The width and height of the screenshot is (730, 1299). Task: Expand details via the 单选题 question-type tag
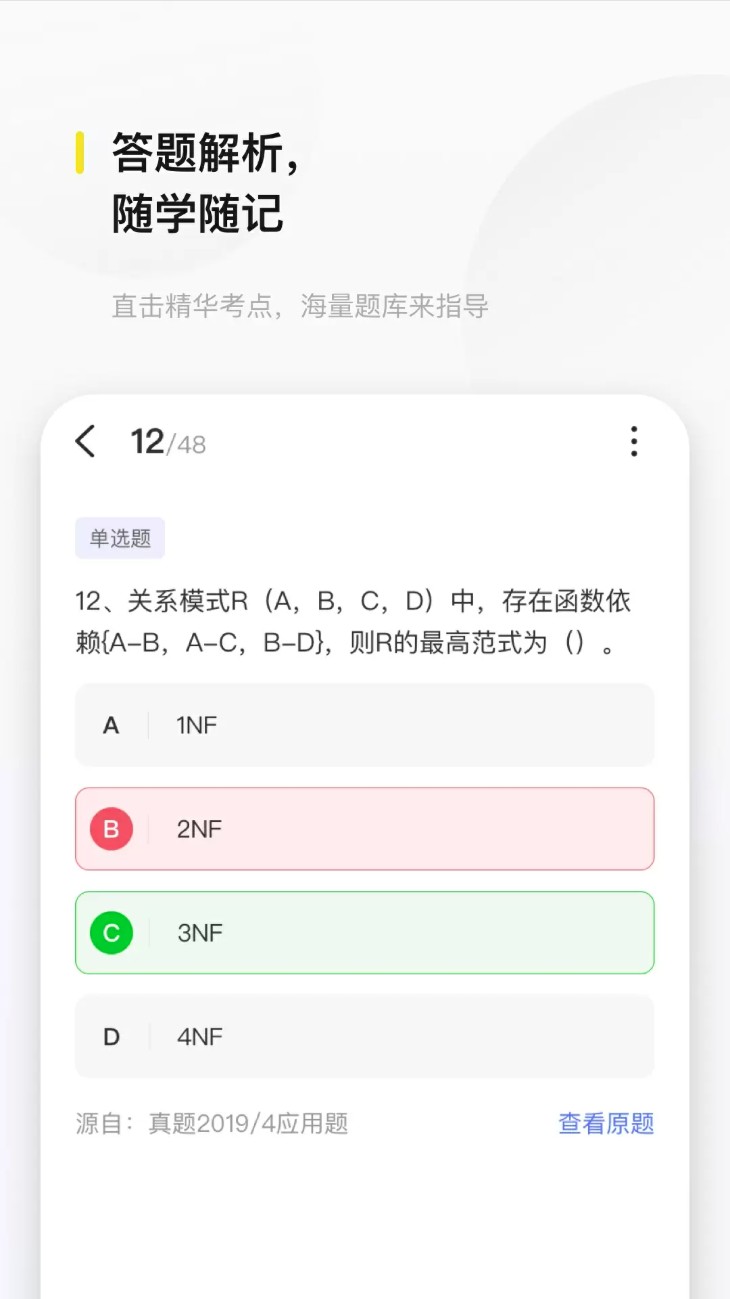(x=120, y=538)
